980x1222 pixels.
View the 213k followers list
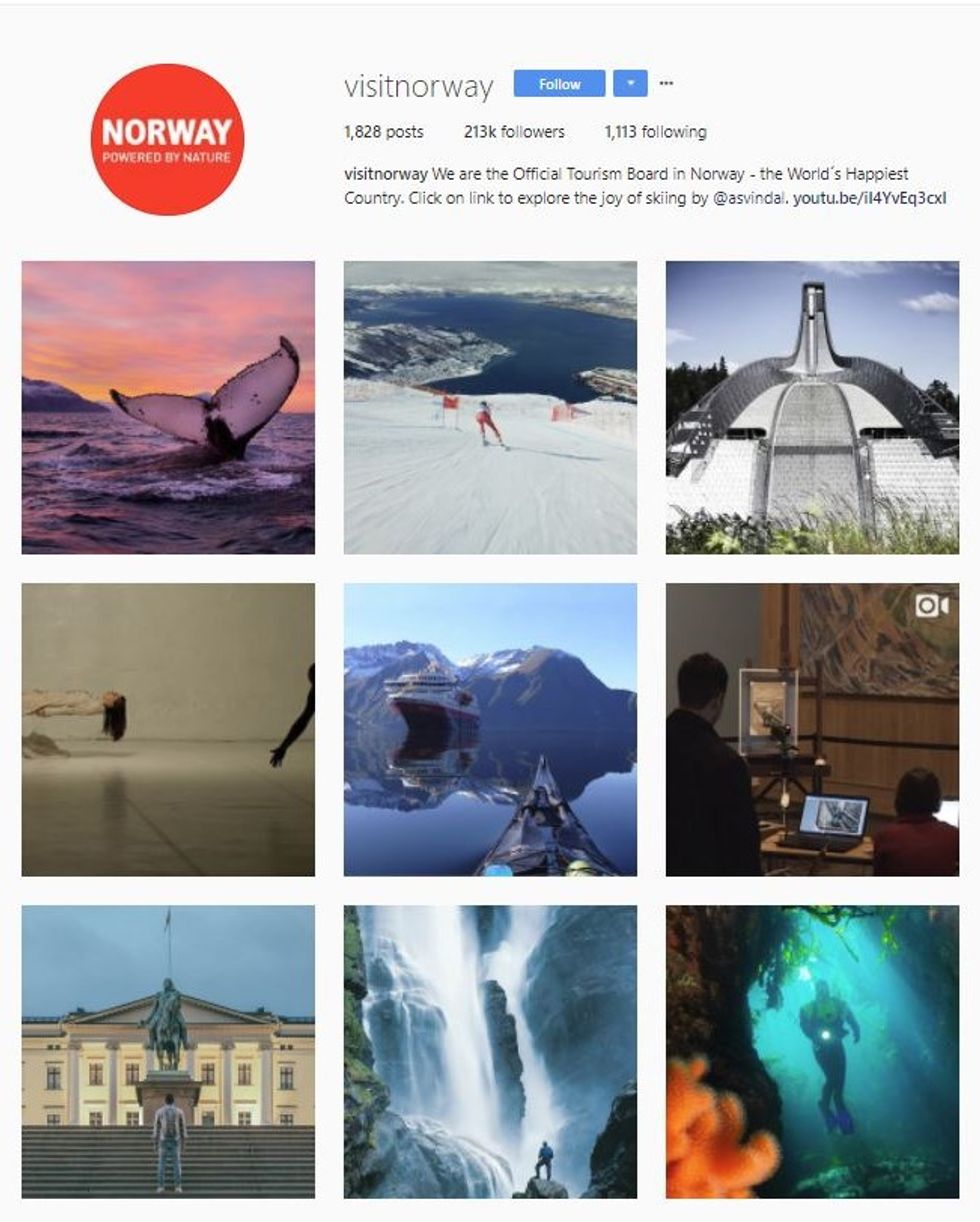coord(514,132)
